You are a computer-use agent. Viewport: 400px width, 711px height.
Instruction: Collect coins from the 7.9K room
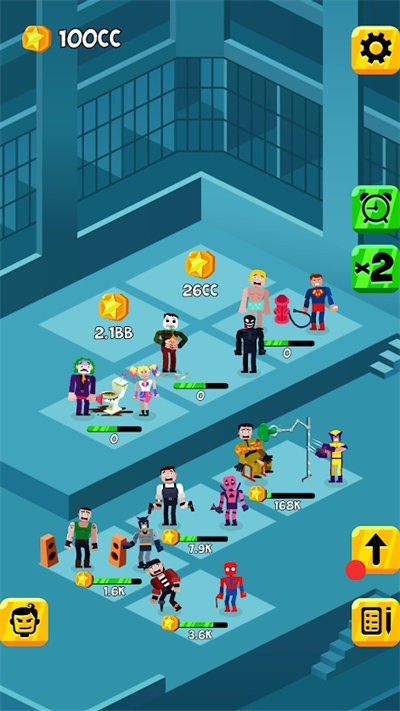click(171, 537)
